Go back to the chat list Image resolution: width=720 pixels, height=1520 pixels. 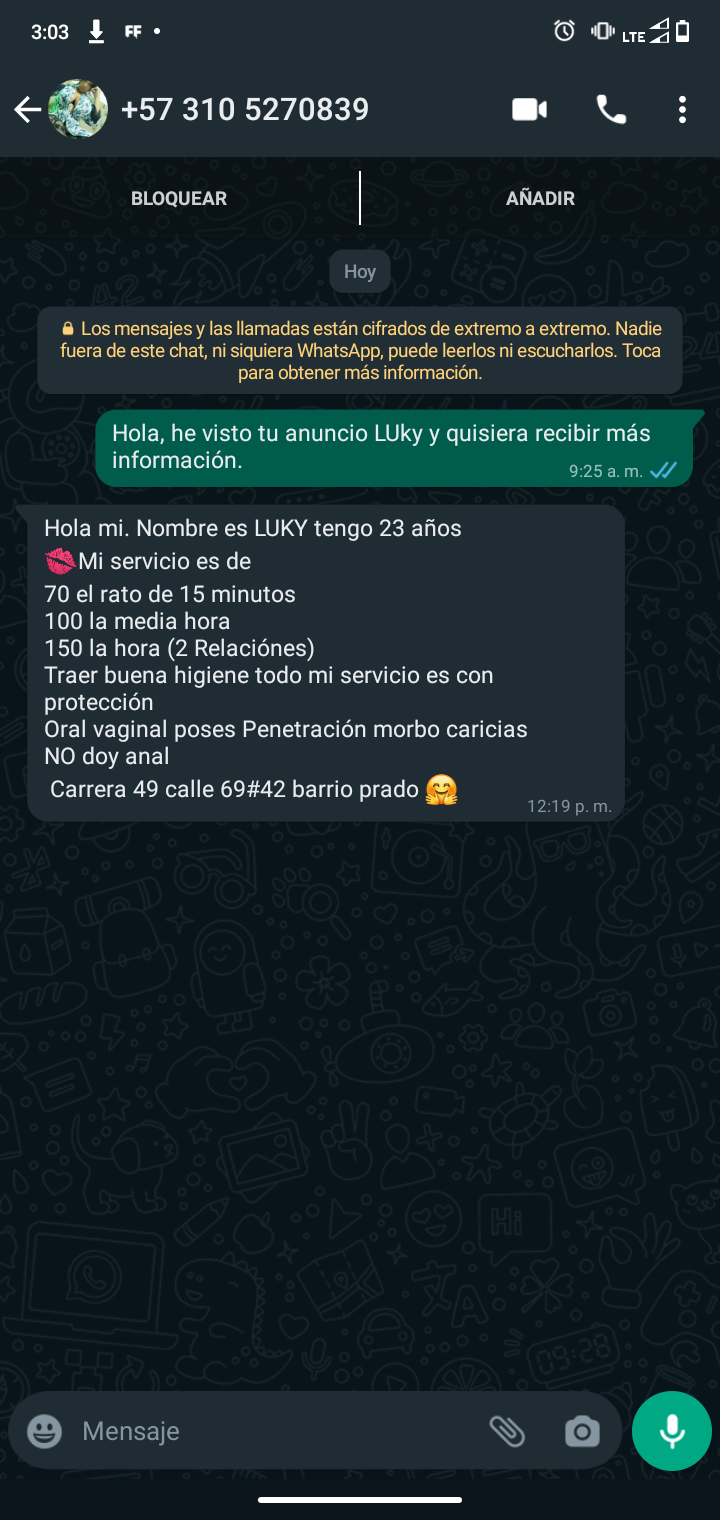pos(27,109)
